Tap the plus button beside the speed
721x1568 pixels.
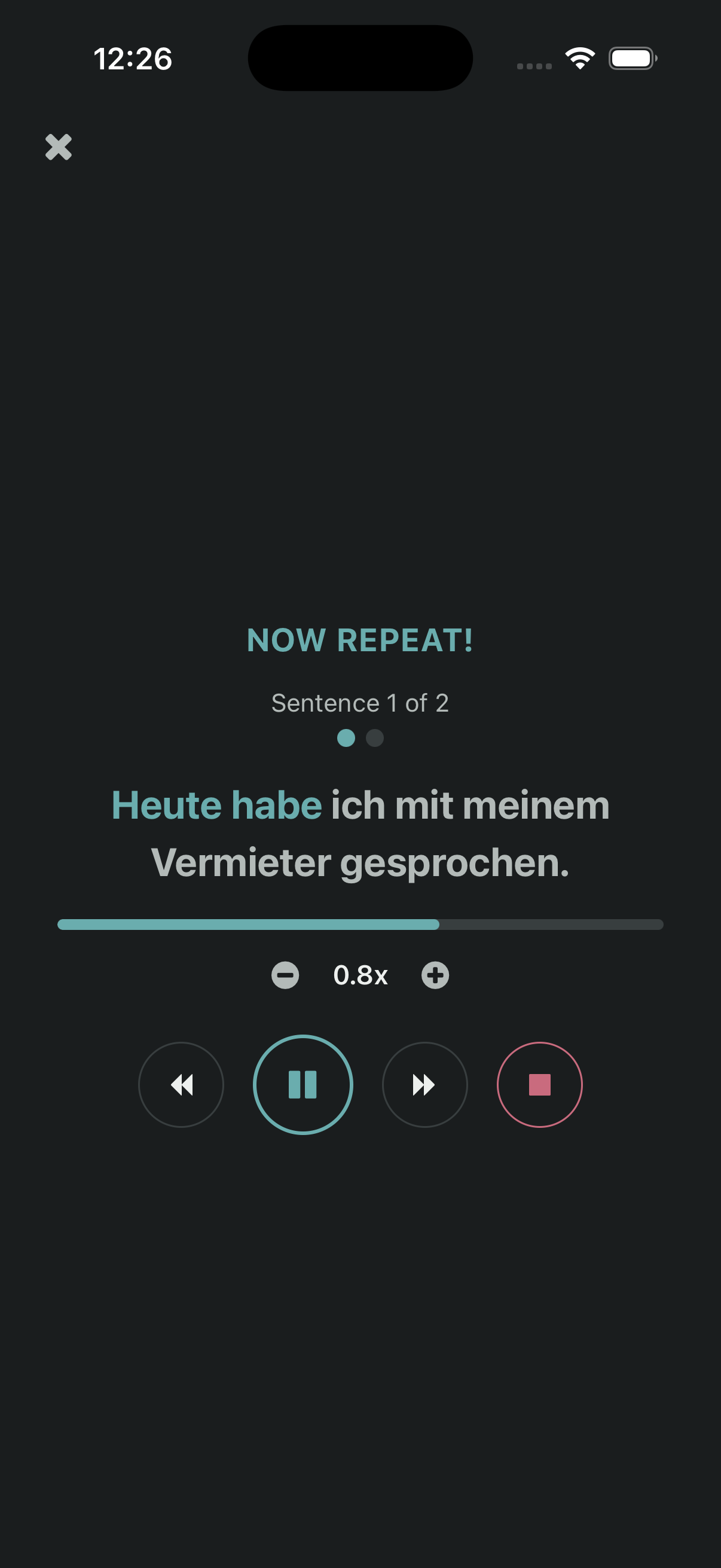(x=436, y=975)
